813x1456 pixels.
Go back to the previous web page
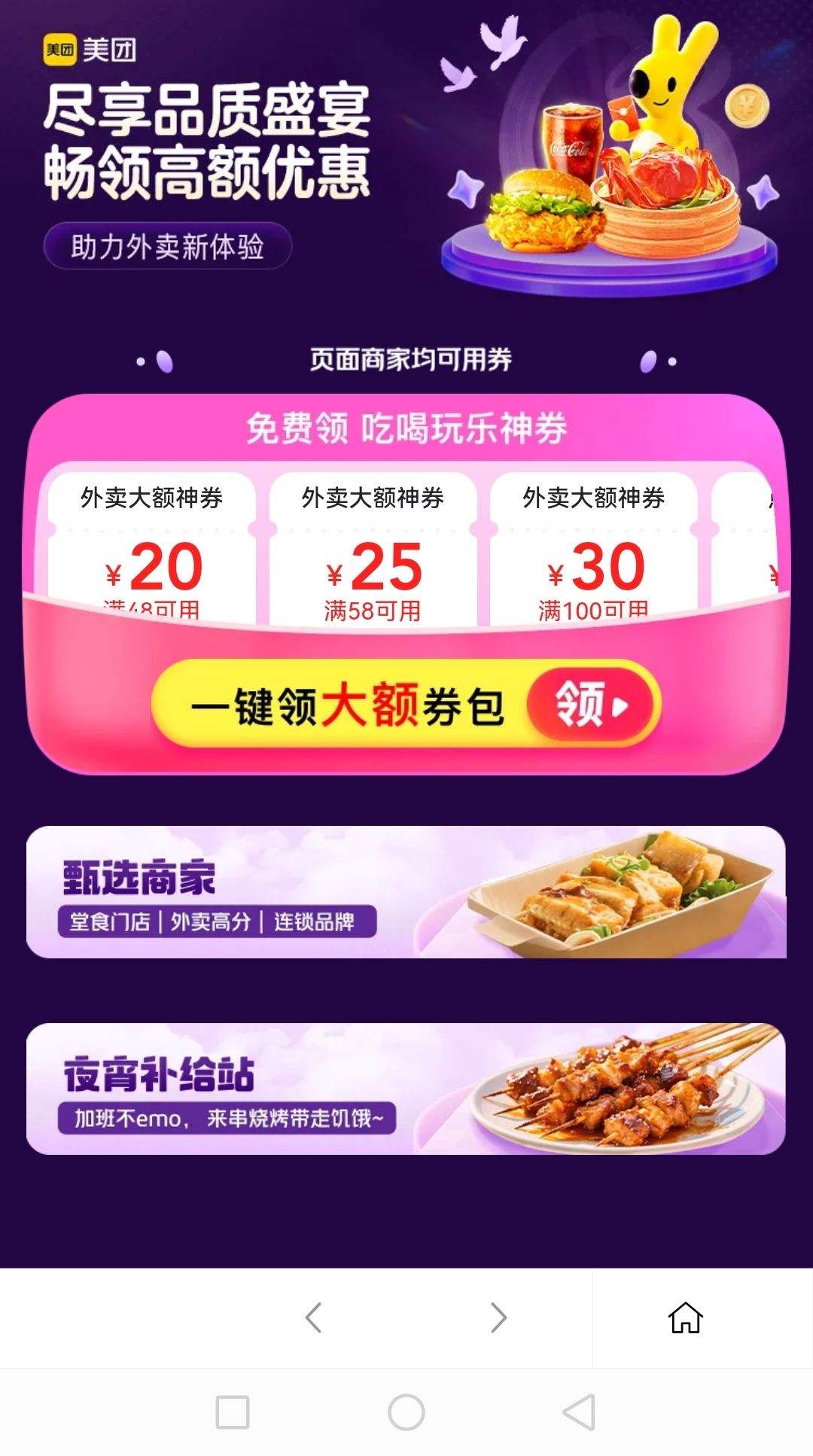(x=314, y=1317)
